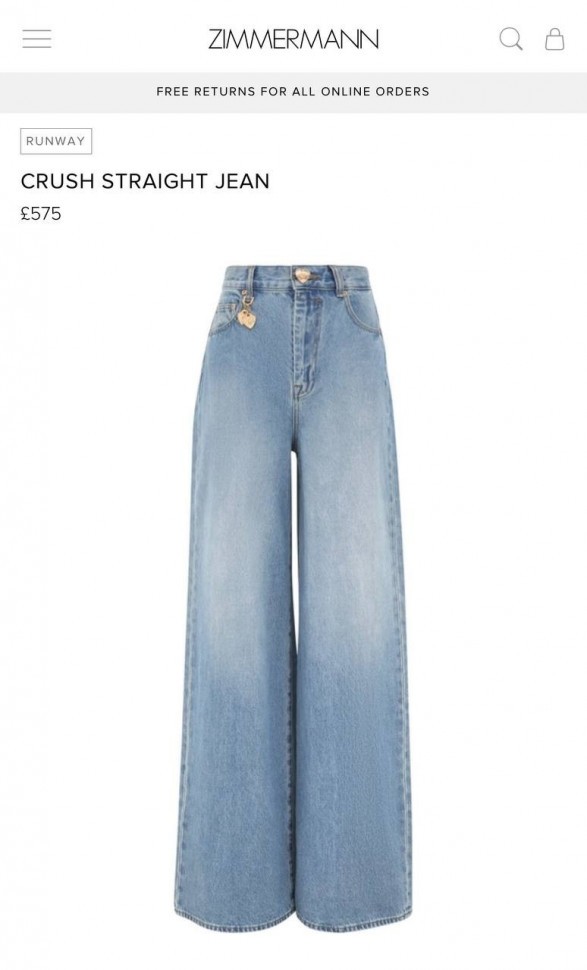Viewport: 587px width, 970px height.
Task: Open the search icon
Action: (x=511, y=39)
